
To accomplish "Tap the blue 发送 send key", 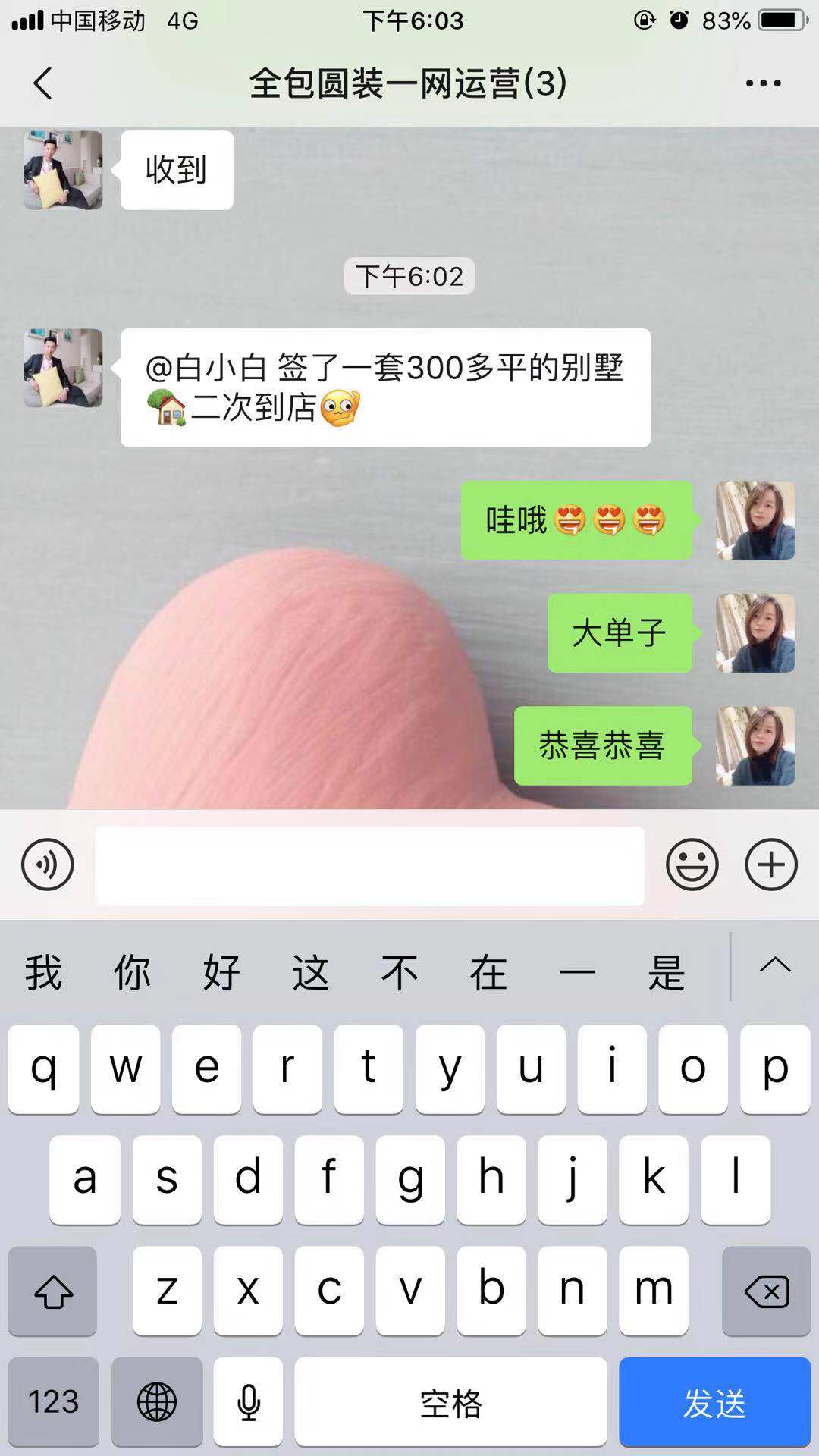I will [714, 1402].
